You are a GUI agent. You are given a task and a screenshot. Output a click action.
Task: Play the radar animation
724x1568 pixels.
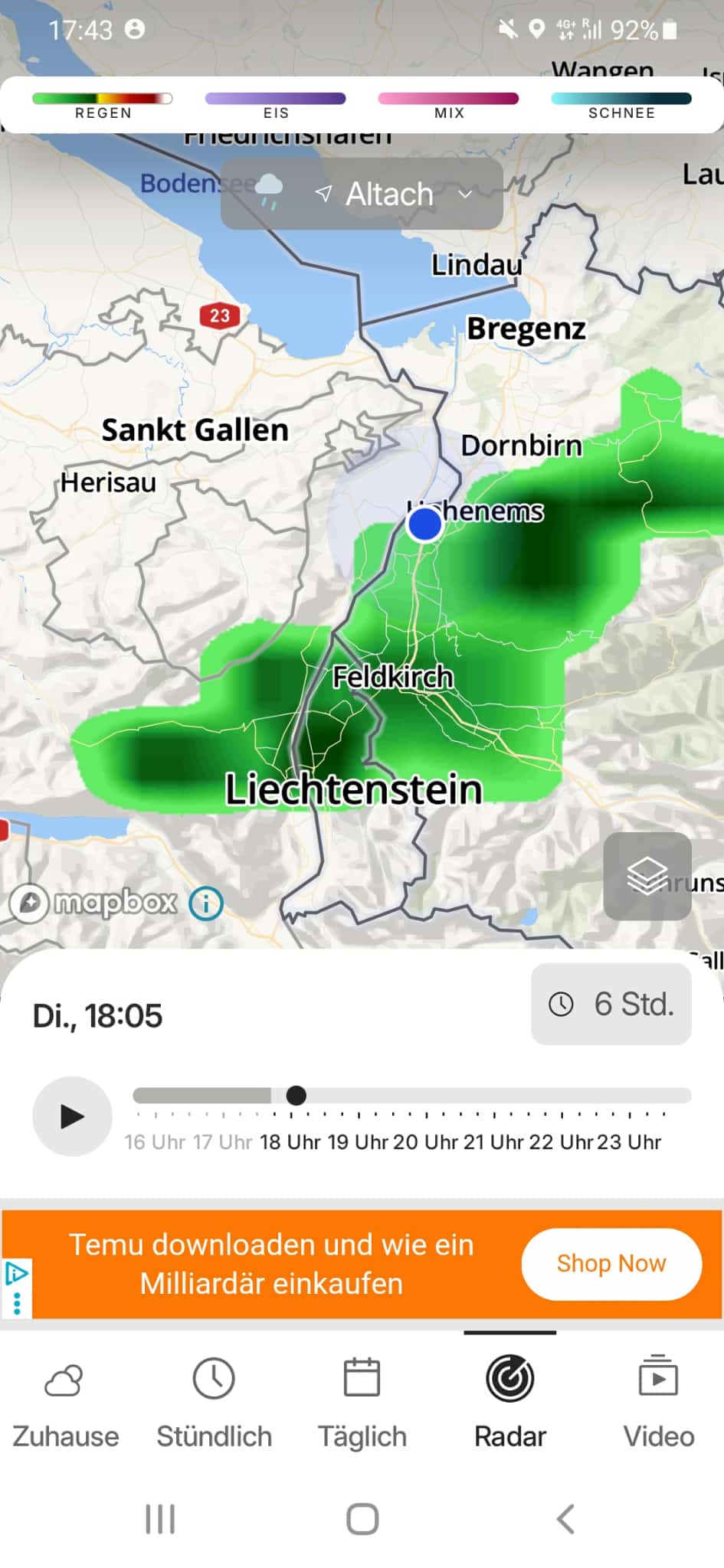click(x=72, y=1116)
